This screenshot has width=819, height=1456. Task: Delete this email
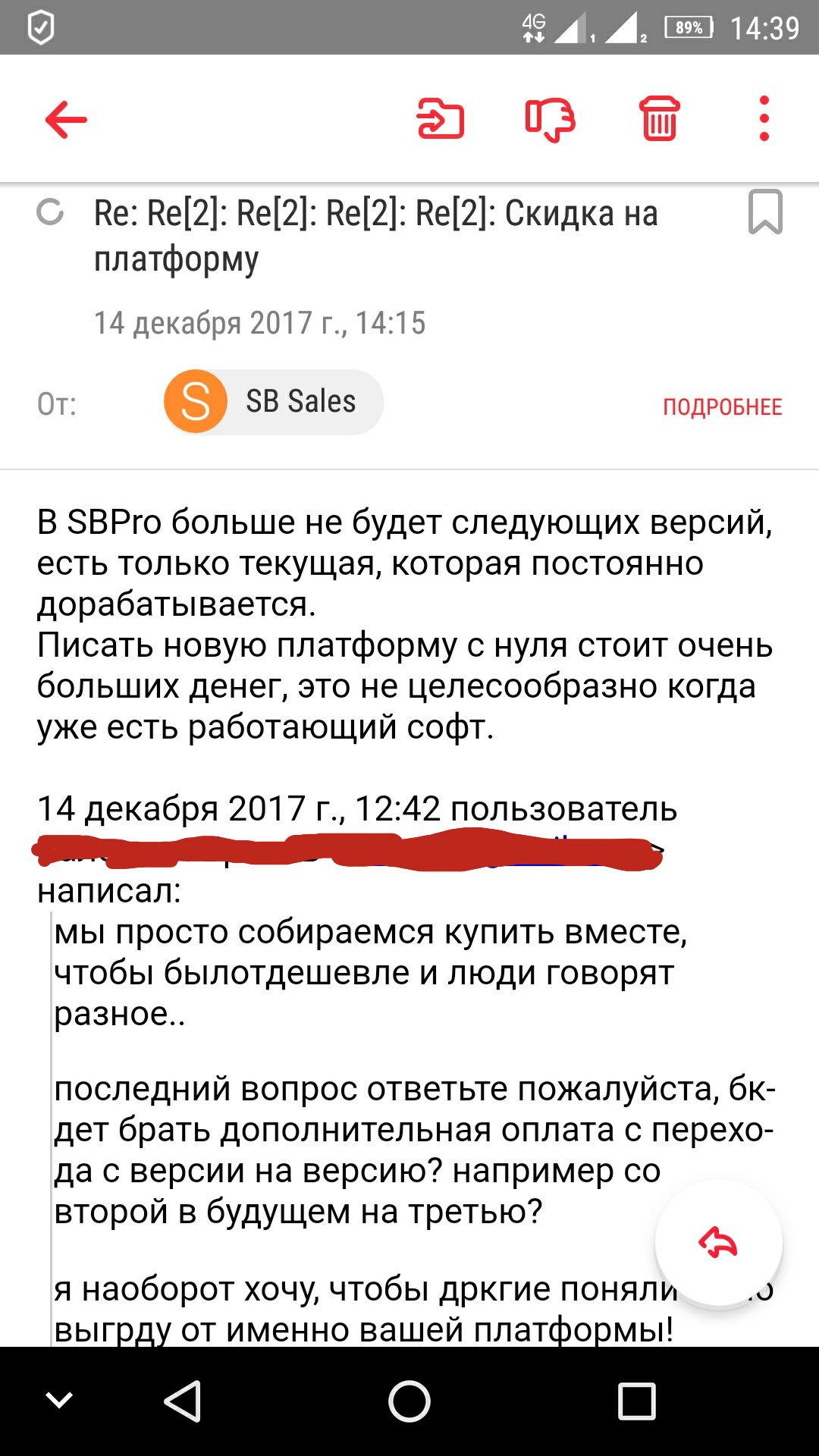tap(659, 120)
